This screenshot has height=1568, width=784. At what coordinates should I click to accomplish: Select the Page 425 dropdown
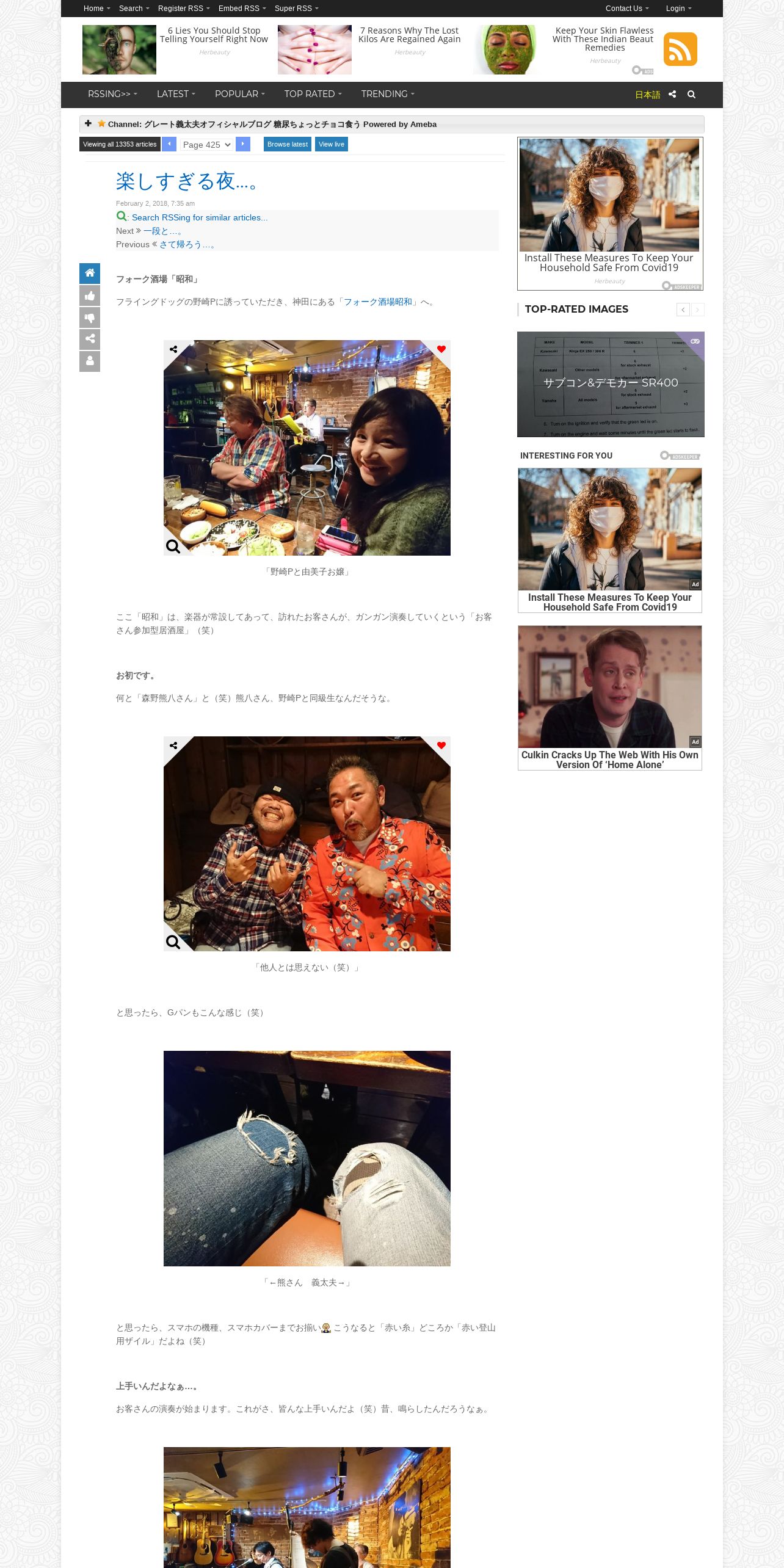[x=206, y=145]
